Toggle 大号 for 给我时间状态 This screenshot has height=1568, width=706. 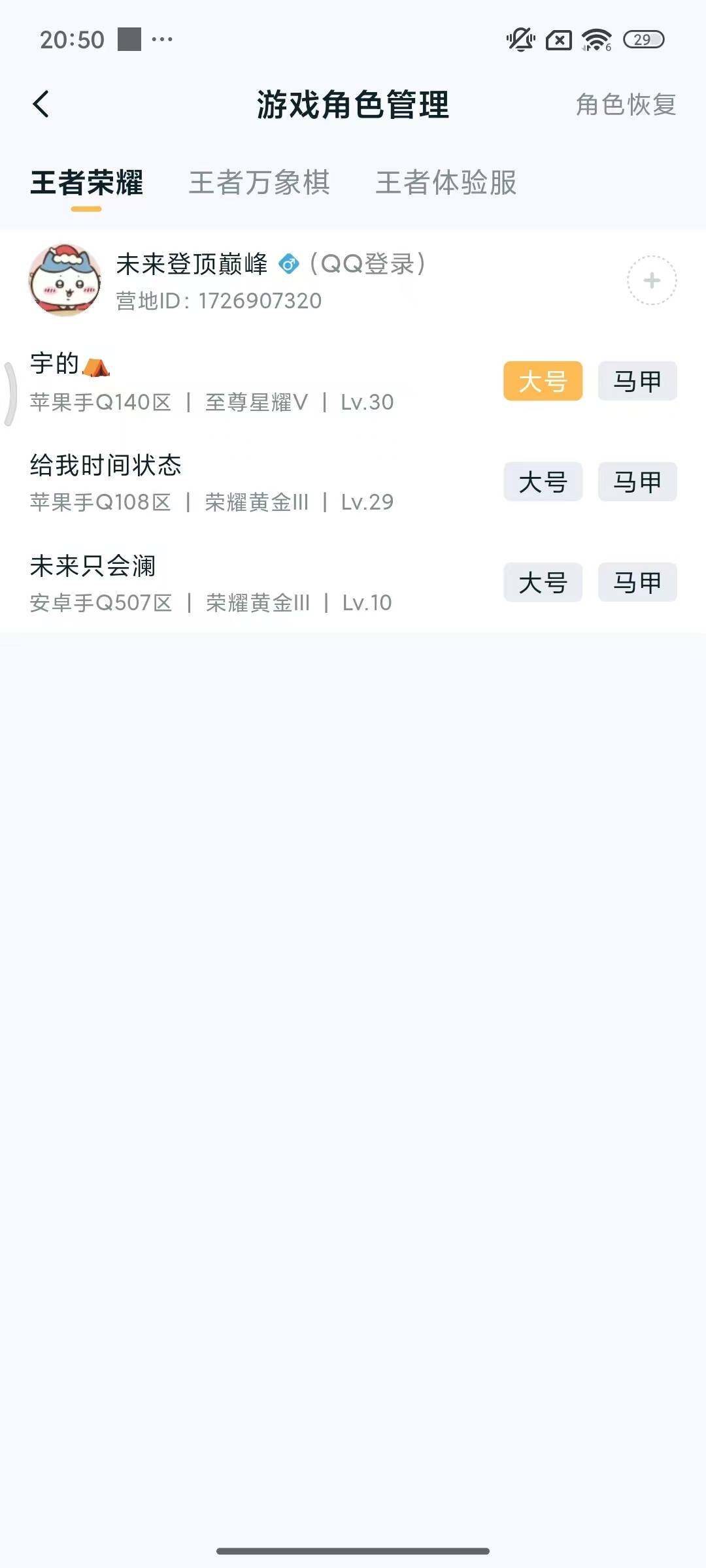pos(543,482)
